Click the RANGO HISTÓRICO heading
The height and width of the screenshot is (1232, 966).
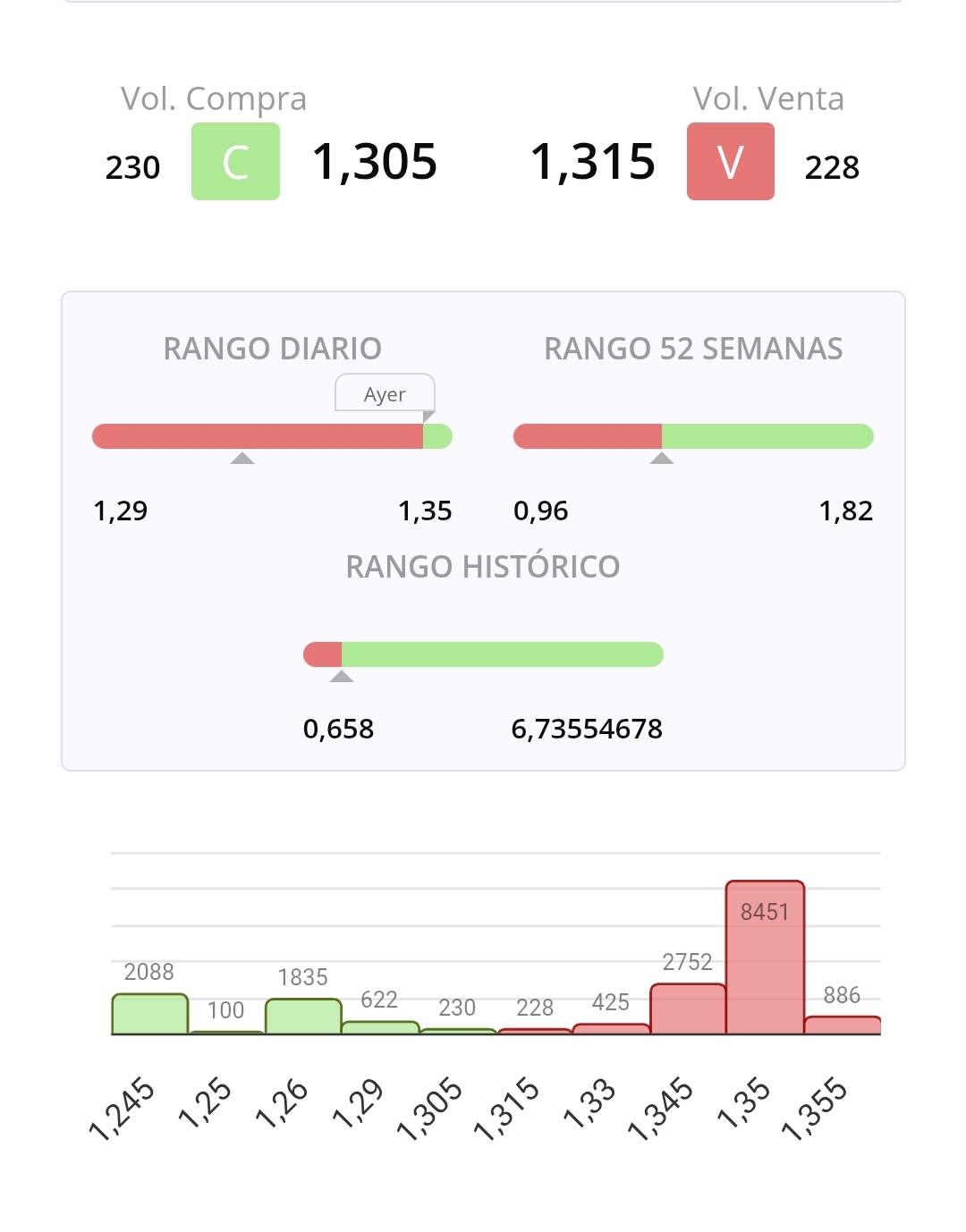coord(483,566)
